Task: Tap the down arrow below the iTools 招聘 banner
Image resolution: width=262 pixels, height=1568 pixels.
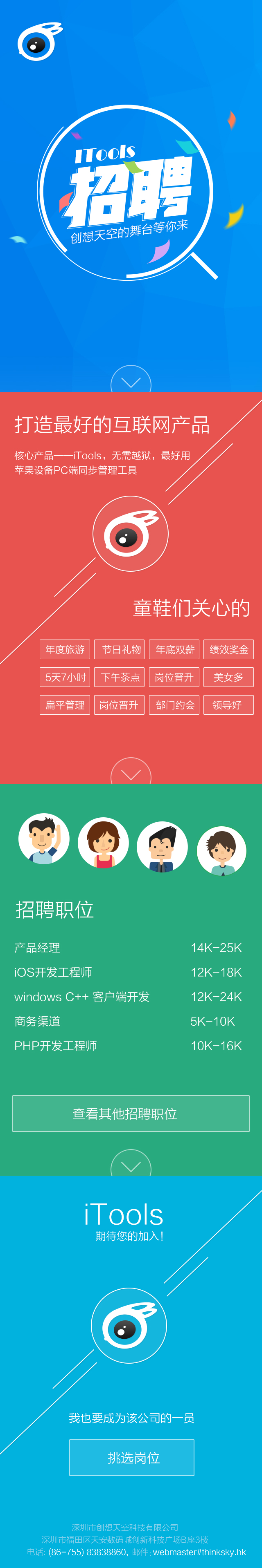Action: coord(131,381)
